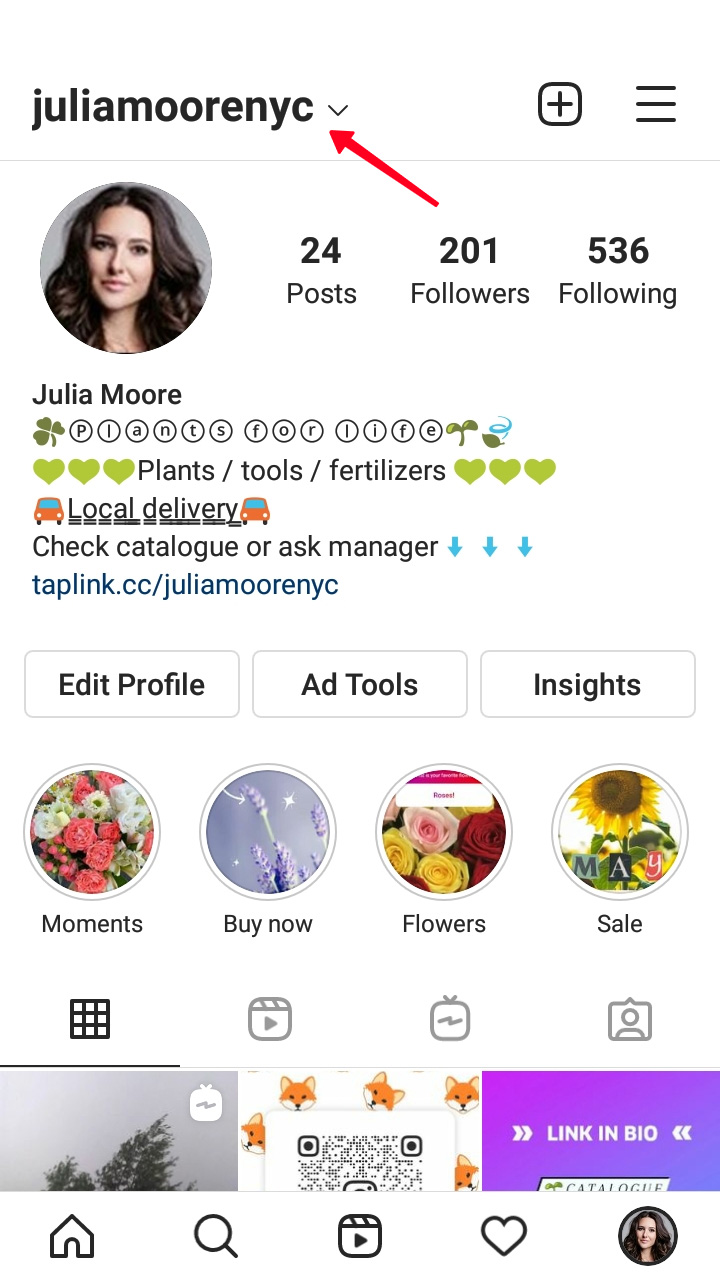Tap Edit Profile
Viewport: 720px width, 1280px height.
[x=132, y=684]
